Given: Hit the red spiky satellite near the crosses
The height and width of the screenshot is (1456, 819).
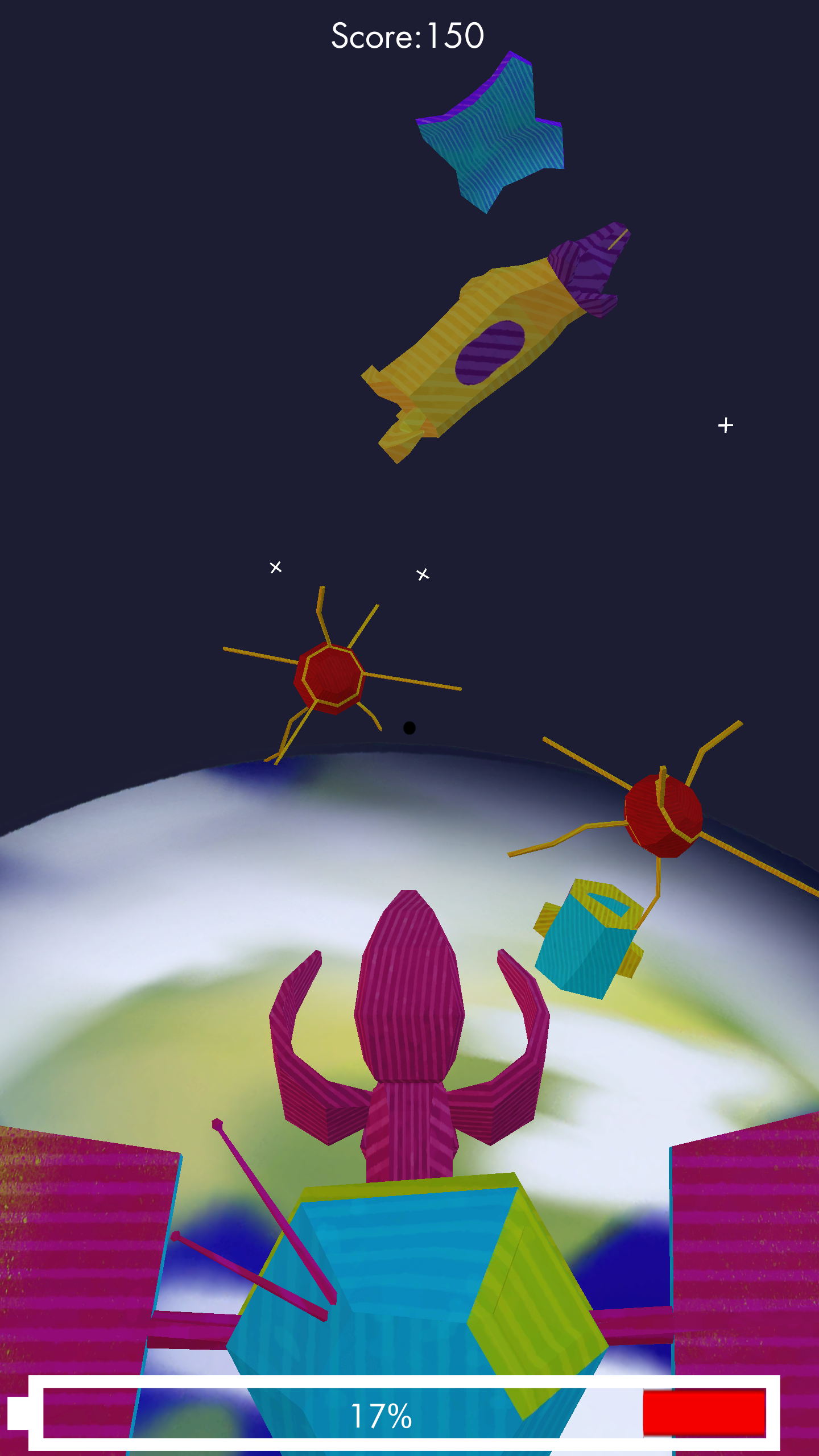Looking at the screenshot, I should point(329,677).
